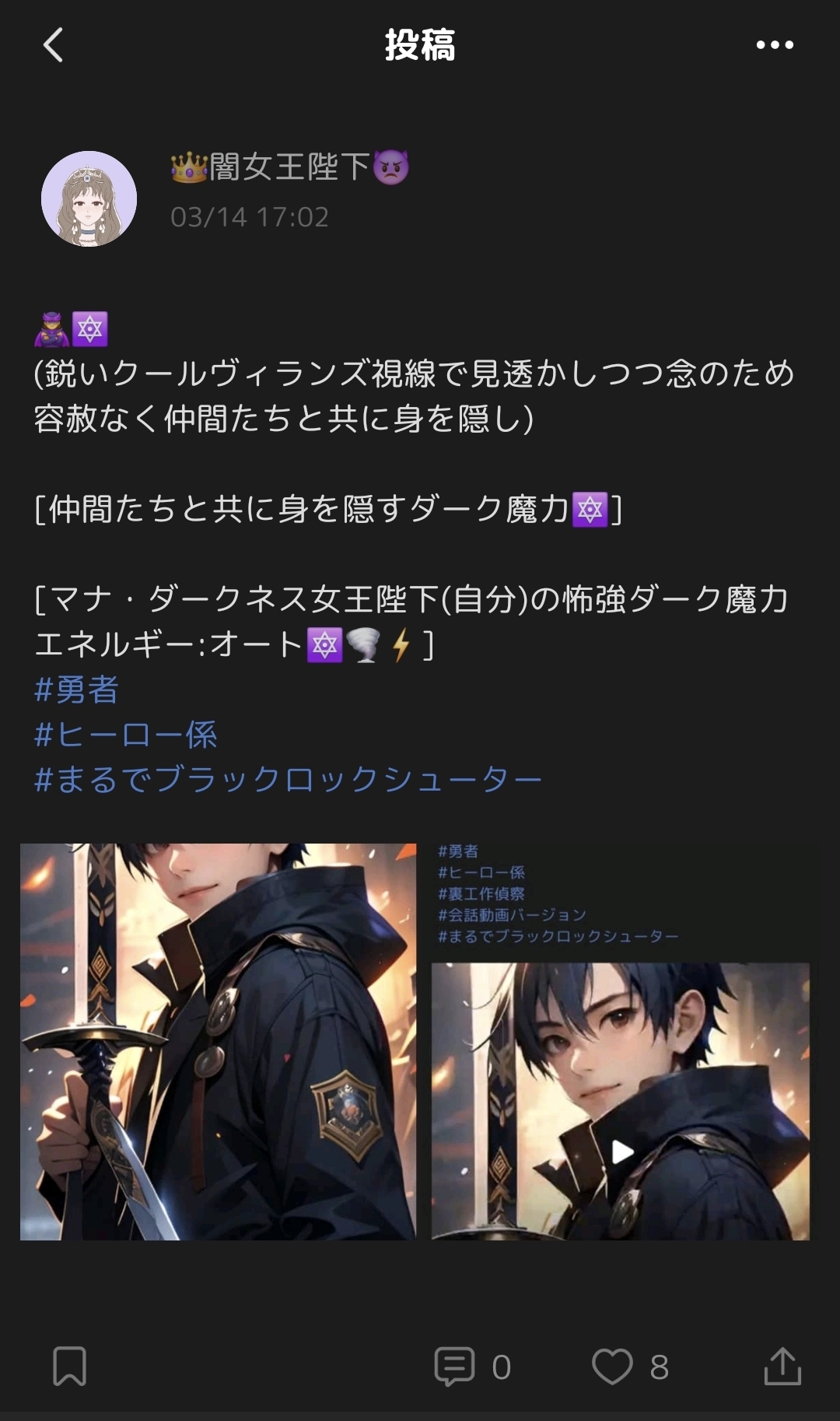Viewport: 840px width, 1421px height.
Task: Share this post
Action: (x=782, y=1367)
